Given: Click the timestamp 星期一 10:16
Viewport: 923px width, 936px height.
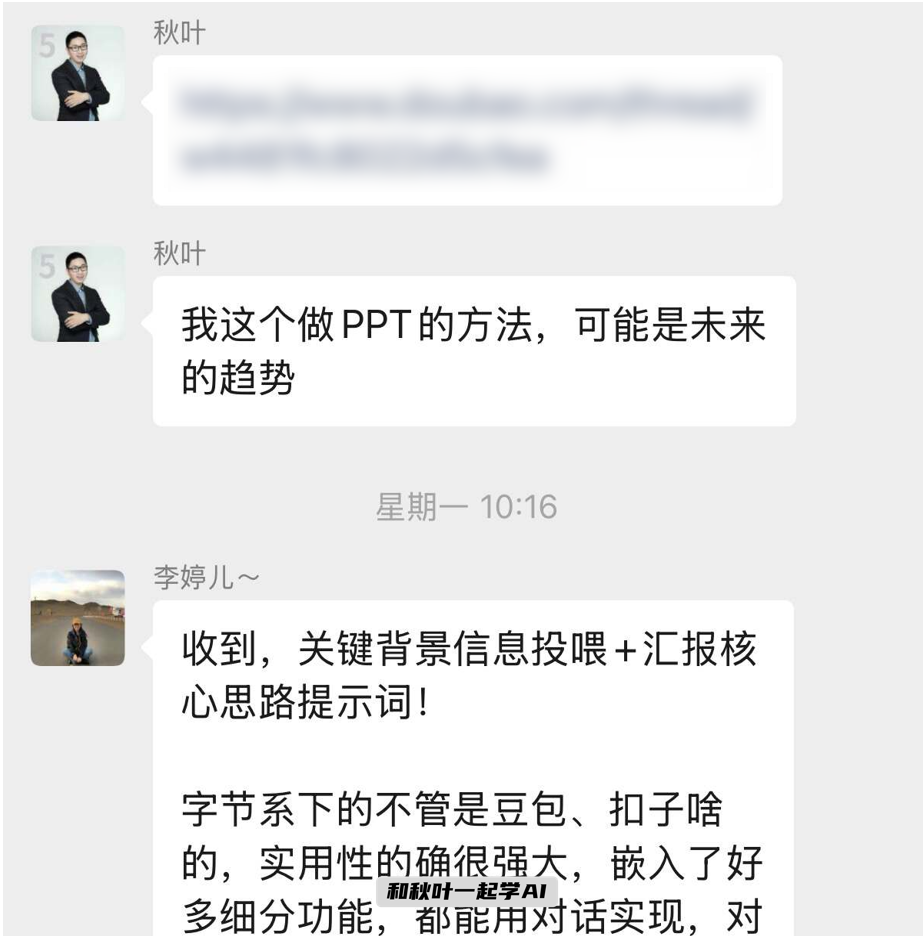Looking at the screenshot, I should pos(465,507).
